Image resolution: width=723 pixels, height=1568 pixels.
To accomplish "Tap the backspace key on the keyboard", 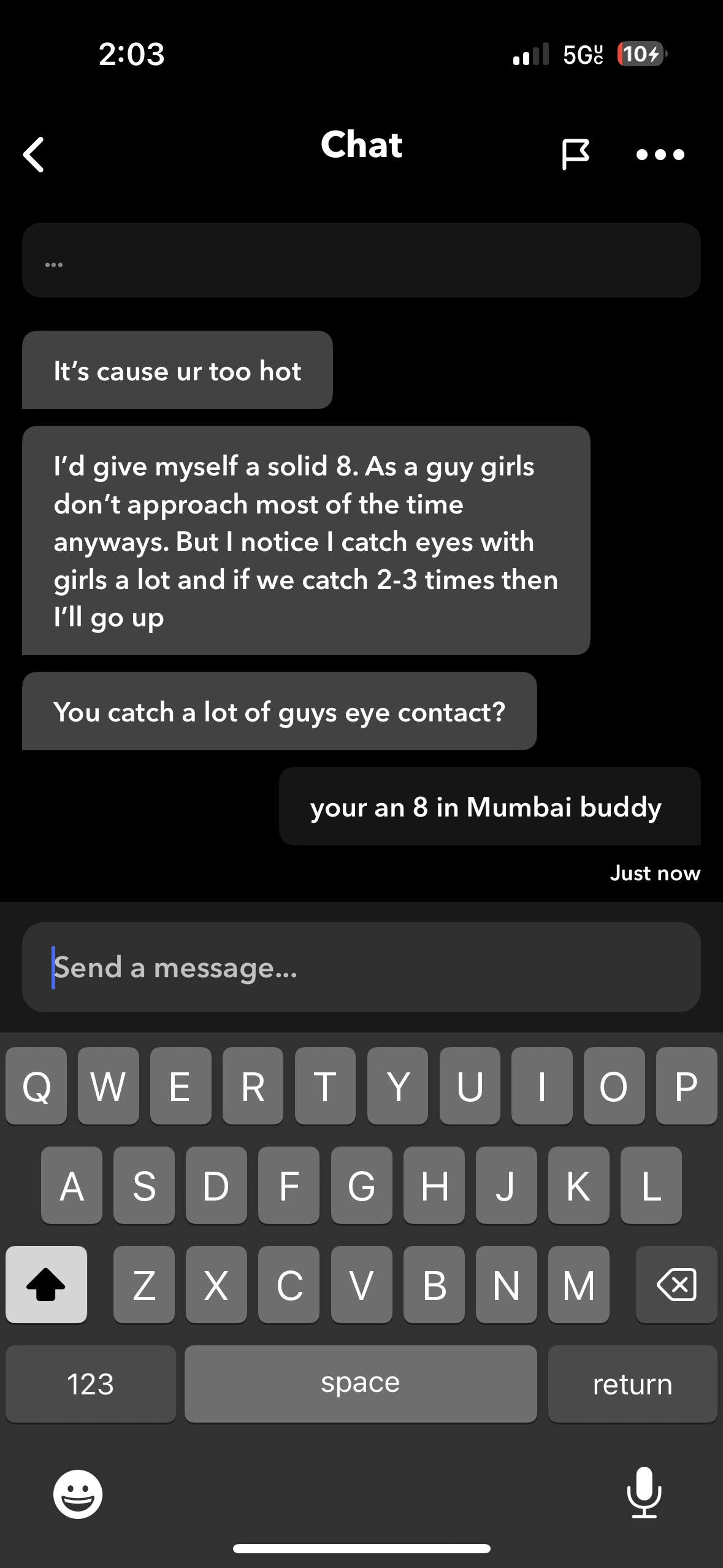I will click(x=676, y=1284).
